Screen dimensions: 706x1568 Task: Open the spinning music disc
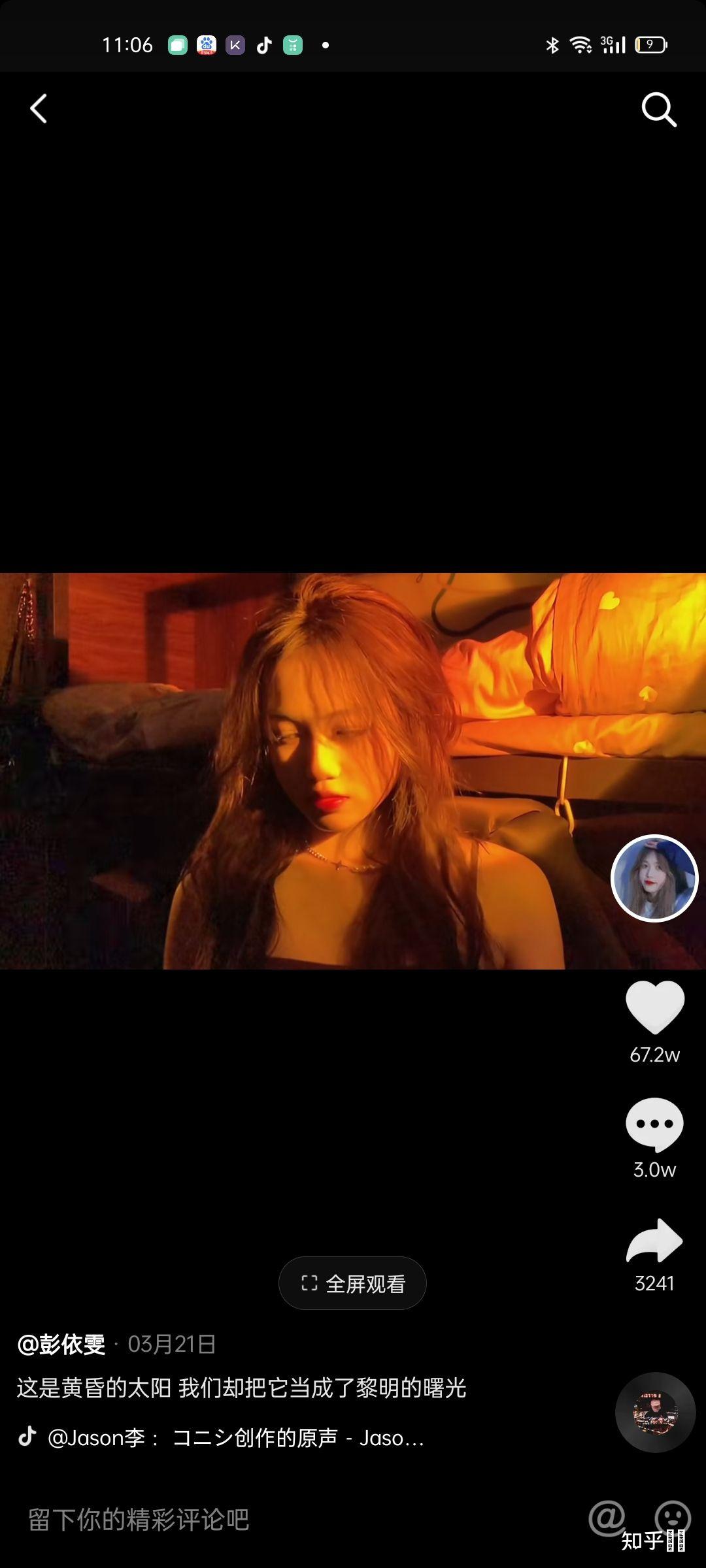[x=655, y=1413]
